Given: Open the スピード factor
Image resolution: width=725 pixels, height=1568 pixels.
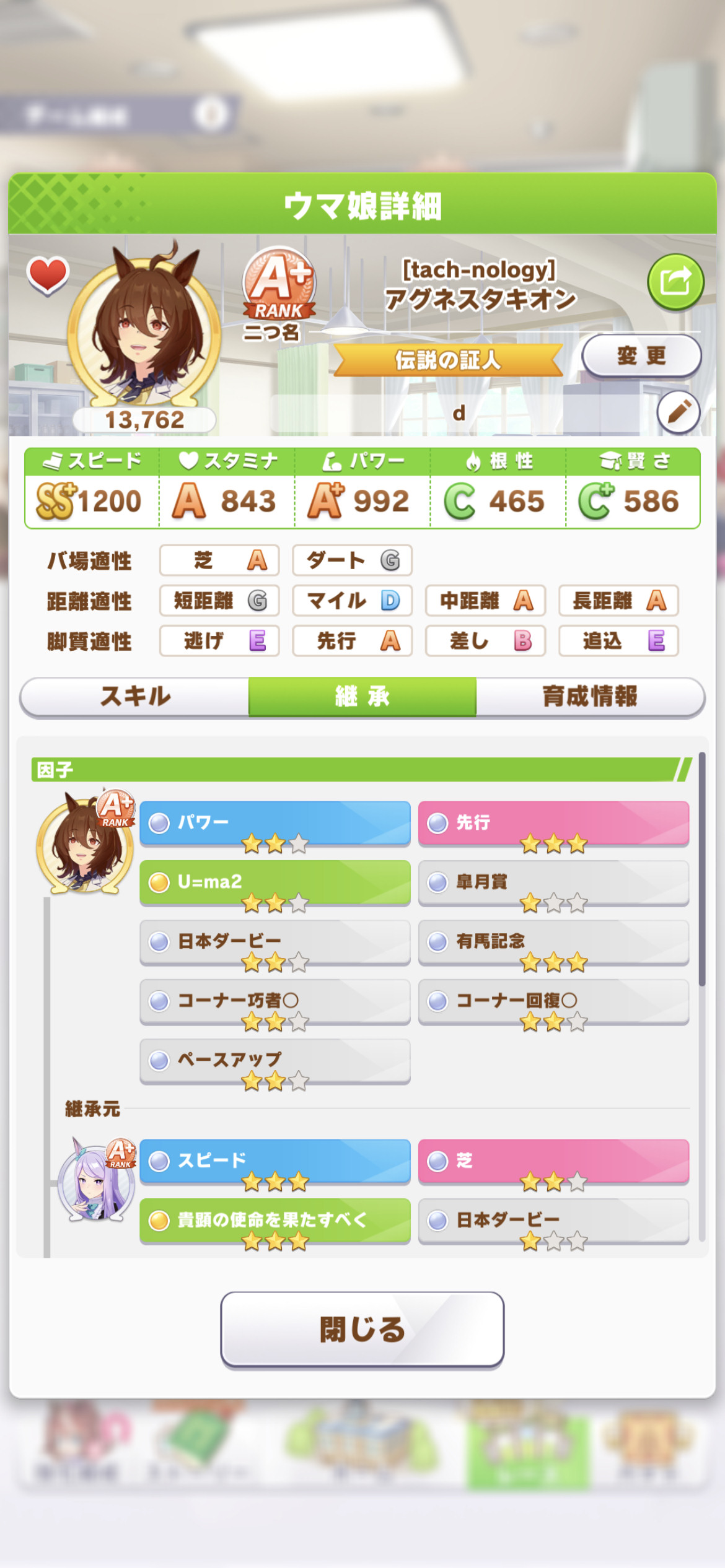Looking at the screenshot, I should pyautogui.click(x=275, y=1162).
